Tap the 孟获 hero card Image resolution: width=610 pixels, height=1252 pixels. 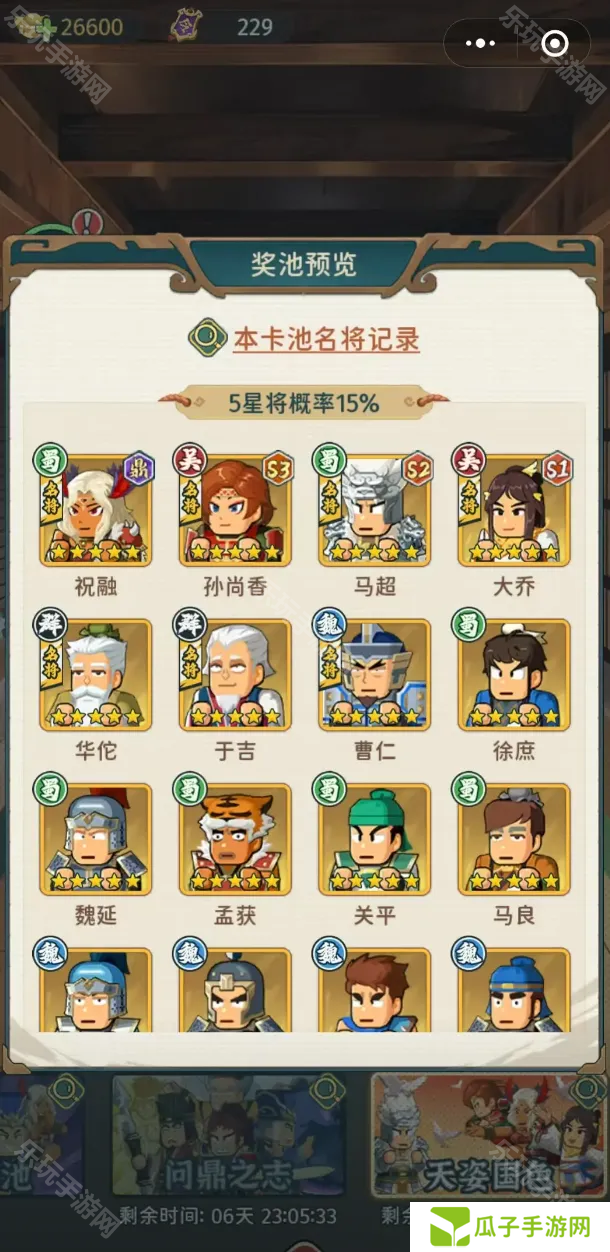235,840
